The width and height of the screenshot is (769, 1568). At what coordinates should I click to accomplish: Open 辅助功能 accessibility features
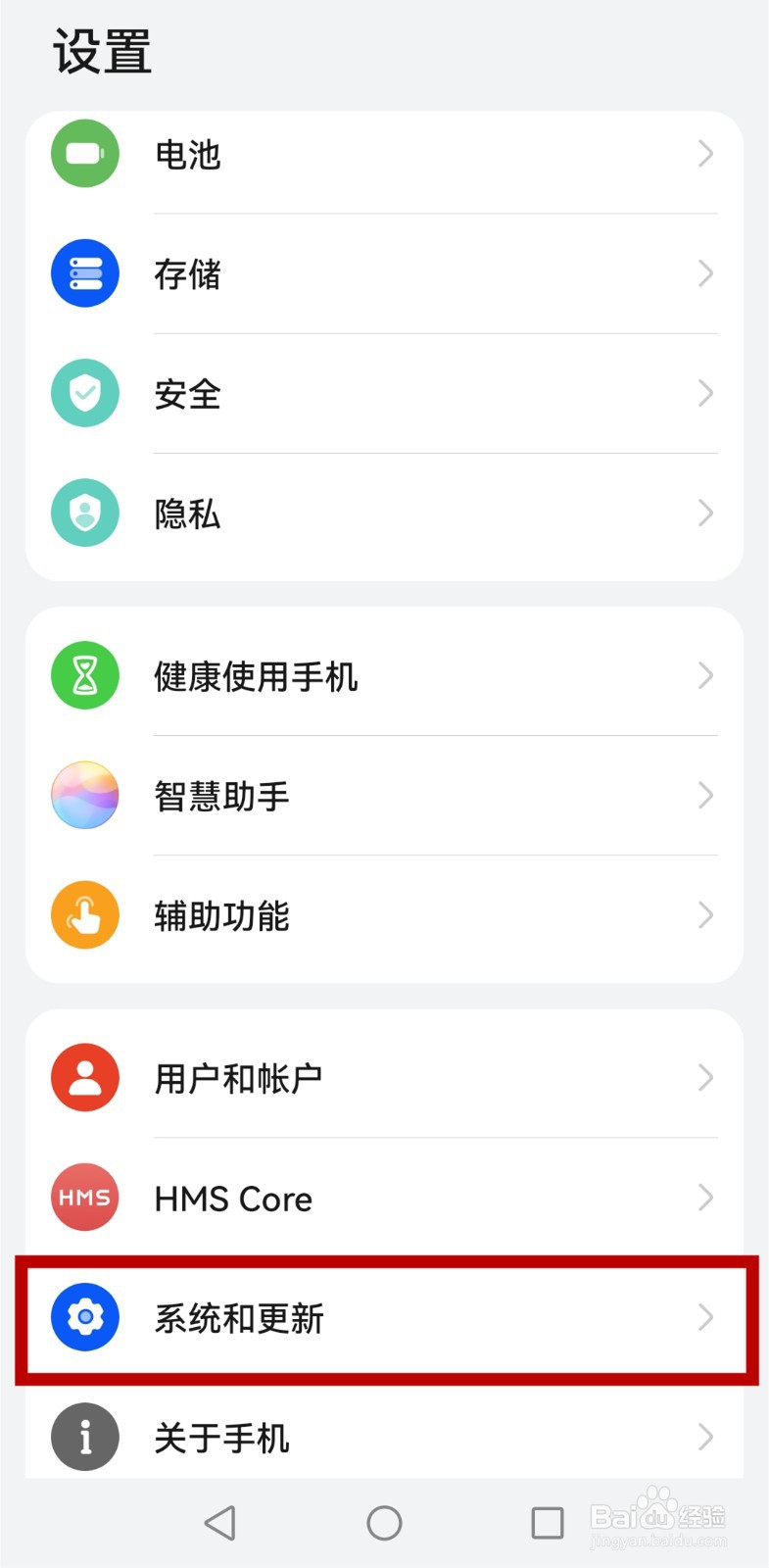click(384, 915)
